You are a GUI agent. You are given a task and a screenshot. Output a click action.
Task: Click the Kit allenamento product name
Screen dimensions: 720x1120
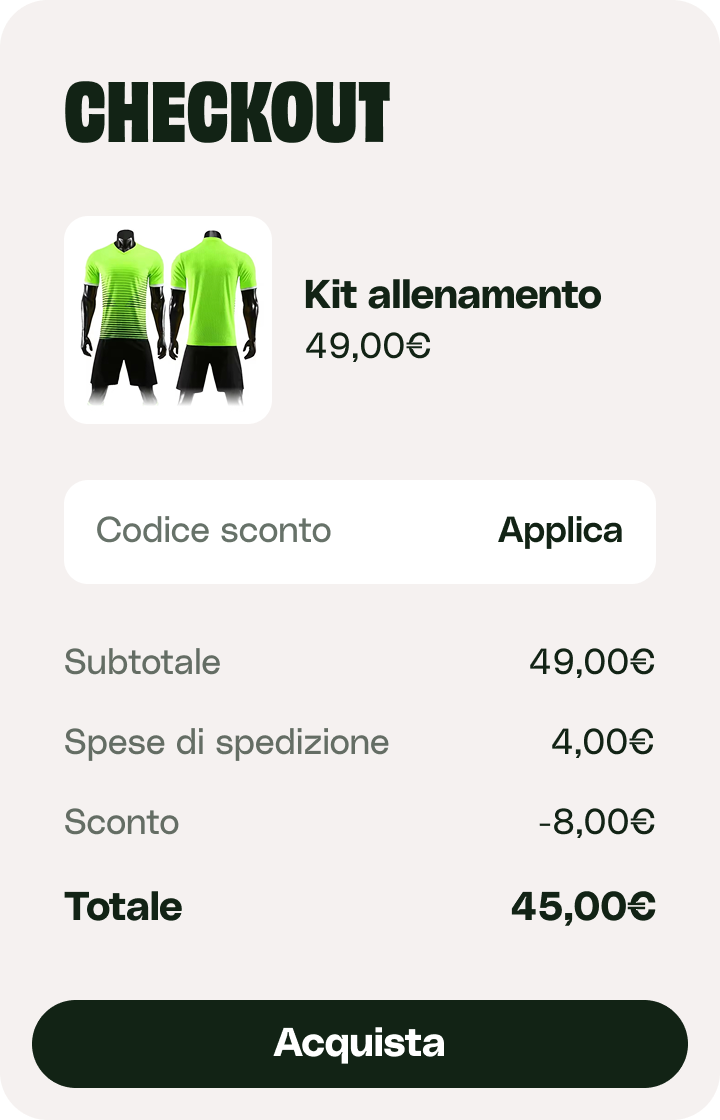452,295
